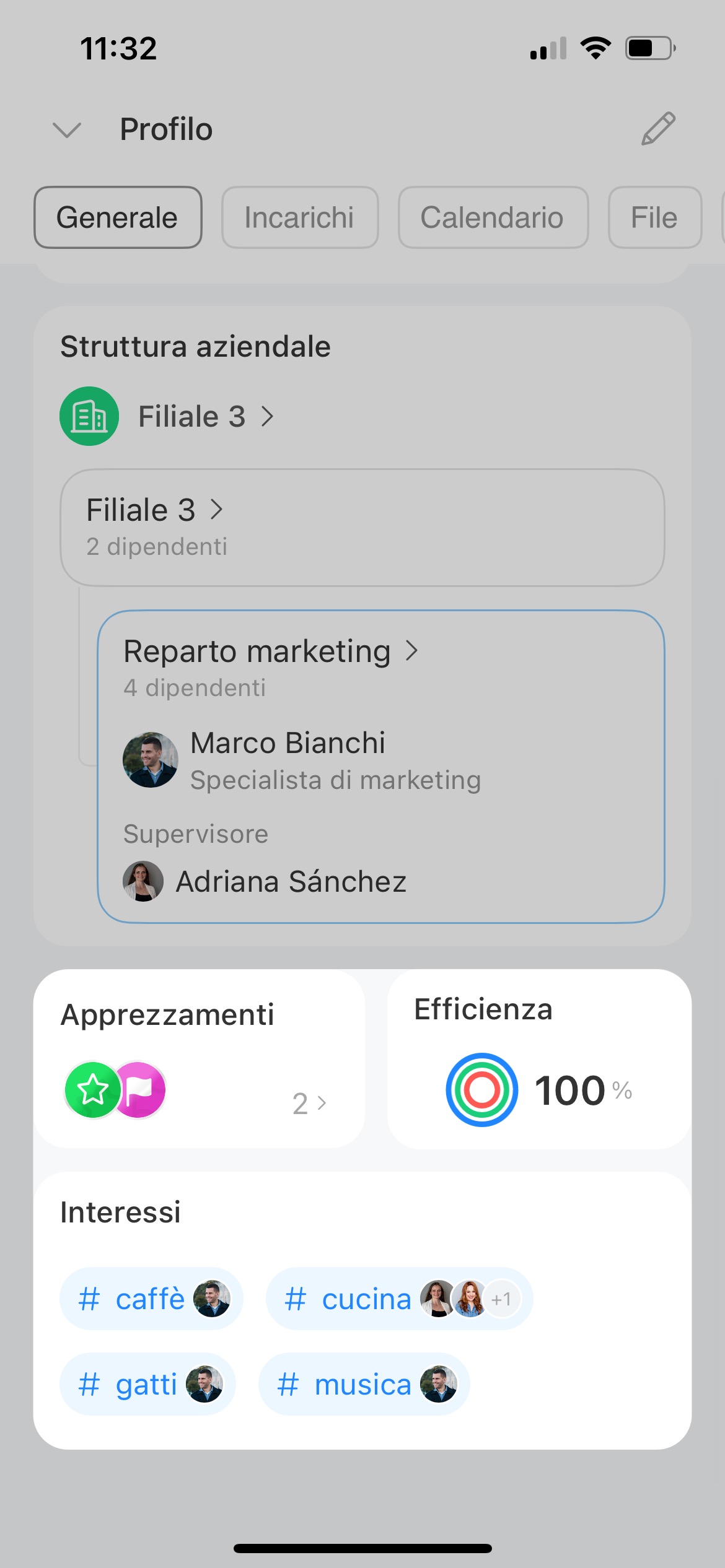
Task: Select the gatti interest tag
Action: coord(147,1384)
